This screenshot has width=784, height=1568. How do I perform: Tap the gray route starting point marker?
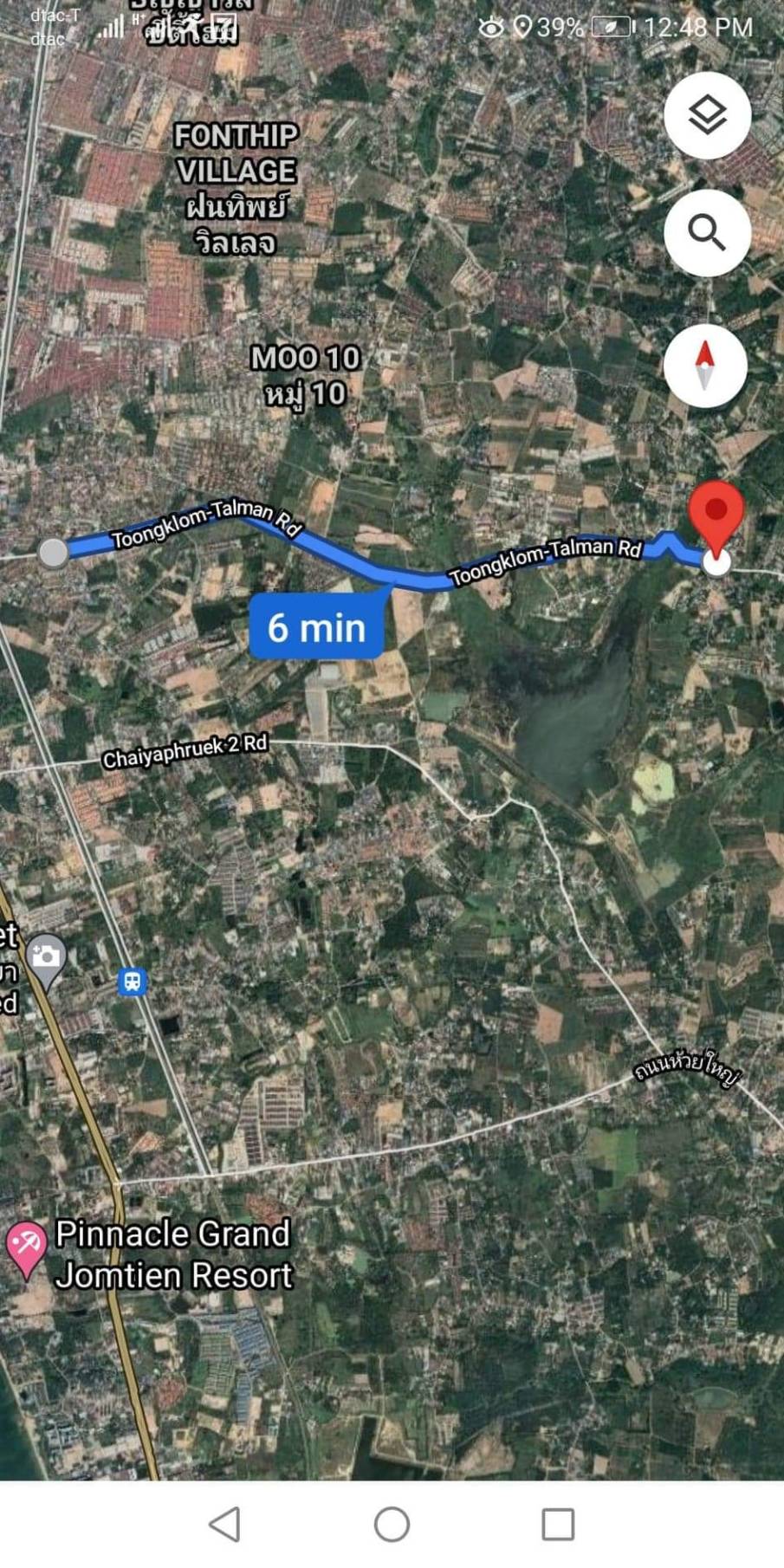click(55, 553)
